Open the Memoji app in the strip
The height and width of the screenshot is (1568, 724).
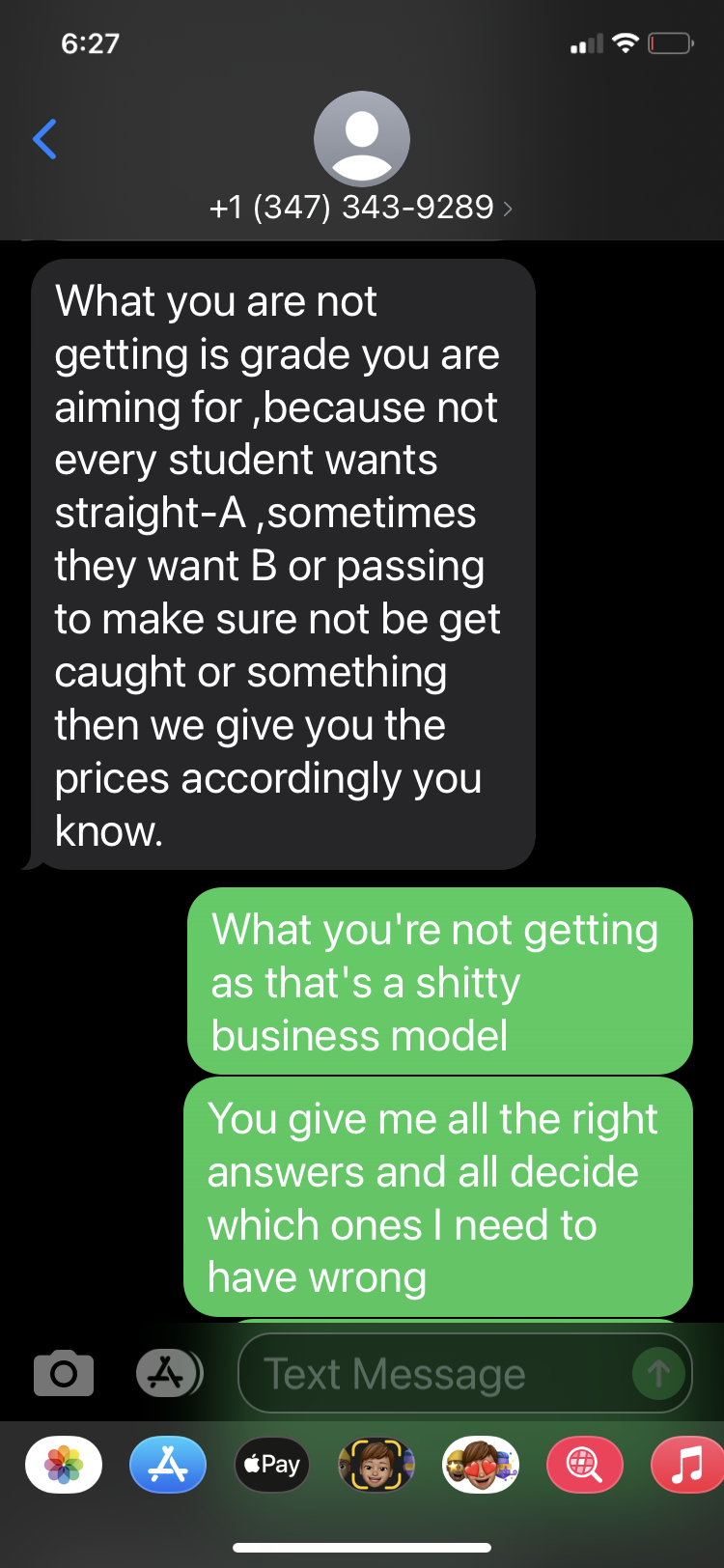click(x=376, y=1465)
